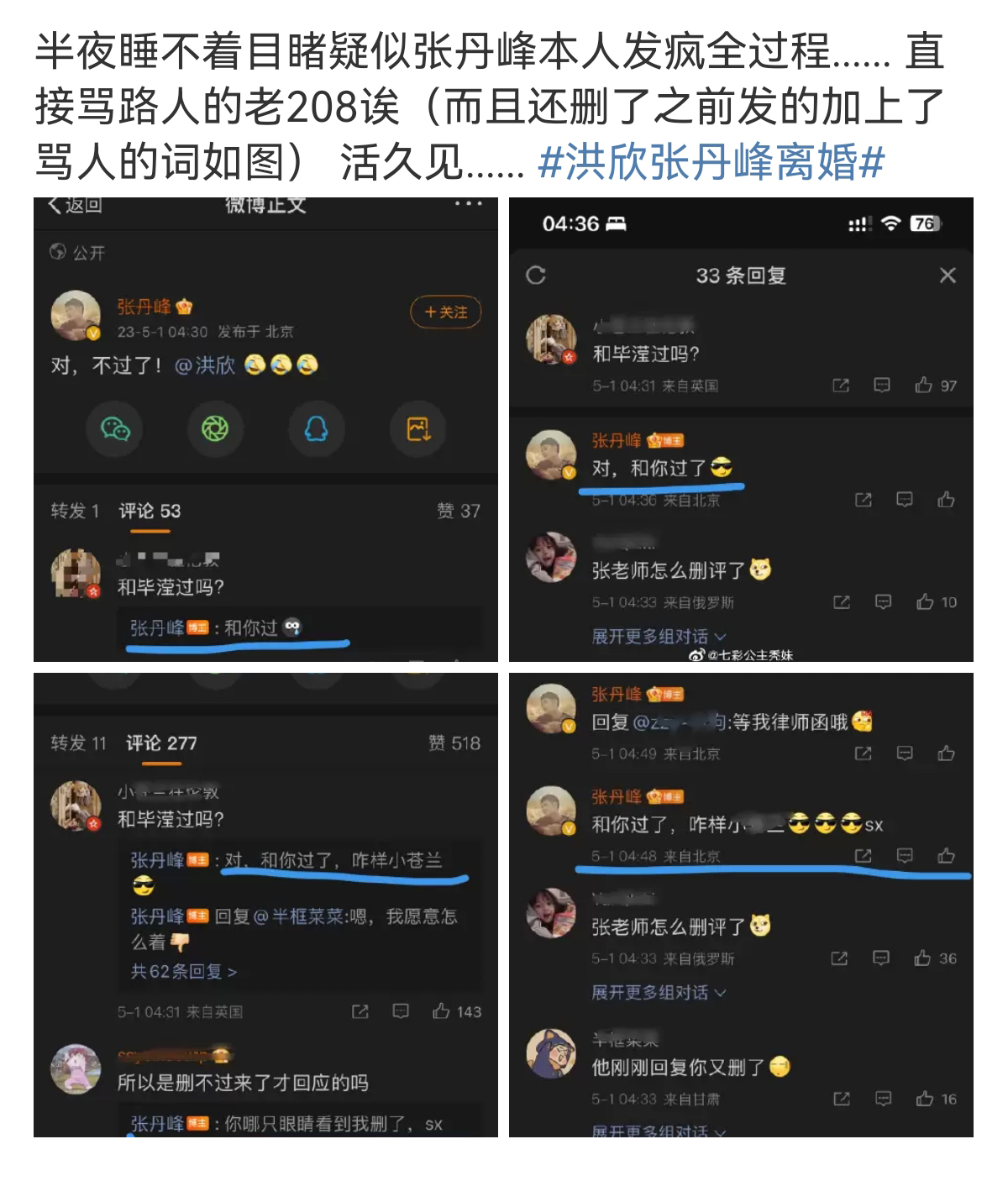
Task: Tap the save-as-image icon under the post
Action: (x=418, y=428)
